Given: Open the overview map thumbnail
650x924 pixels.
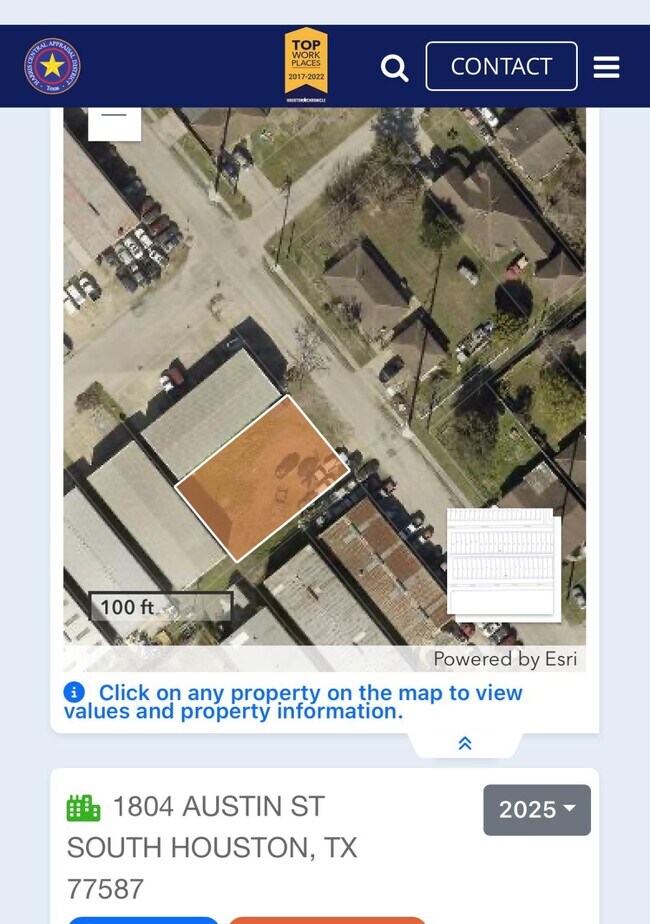Looking at the screenshot, I should point(501,562).
